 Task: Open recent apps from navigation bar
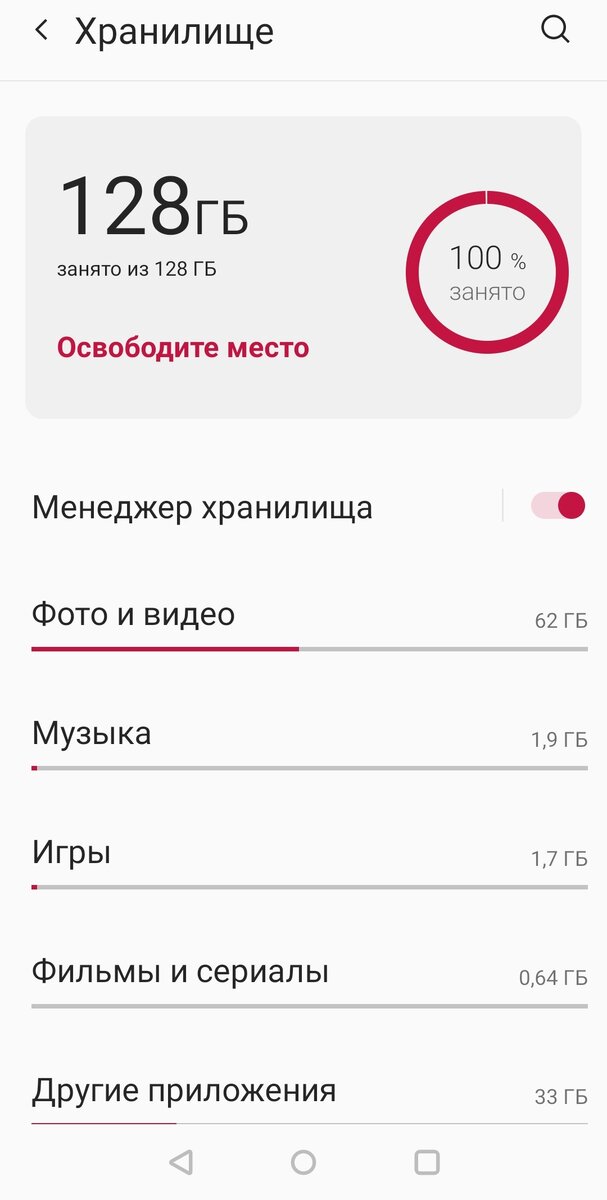pyautogui.click(x=427, y=1162)
